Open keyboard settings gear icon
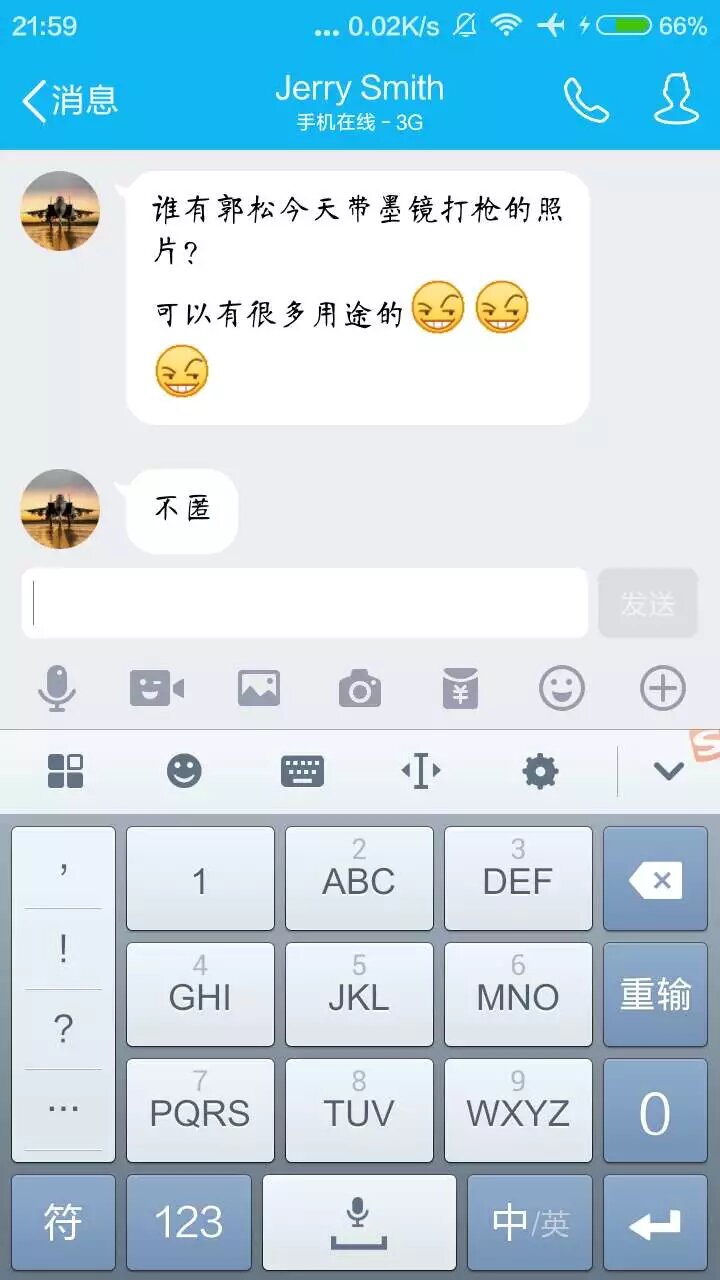Viewport: 720px width, 1280px height. click(540, 771)
